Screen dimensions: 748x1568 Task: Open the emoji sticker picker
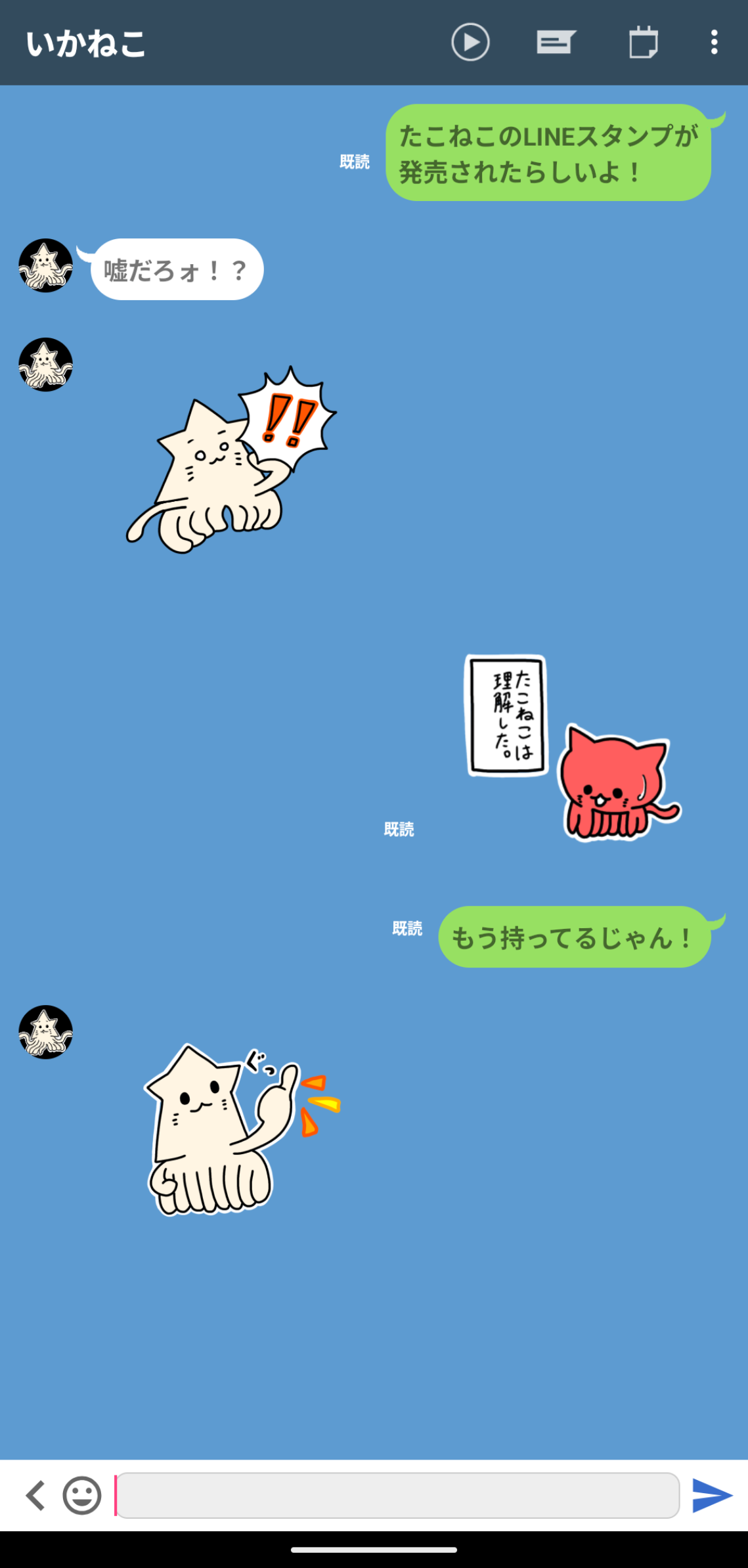point(82,1496)
